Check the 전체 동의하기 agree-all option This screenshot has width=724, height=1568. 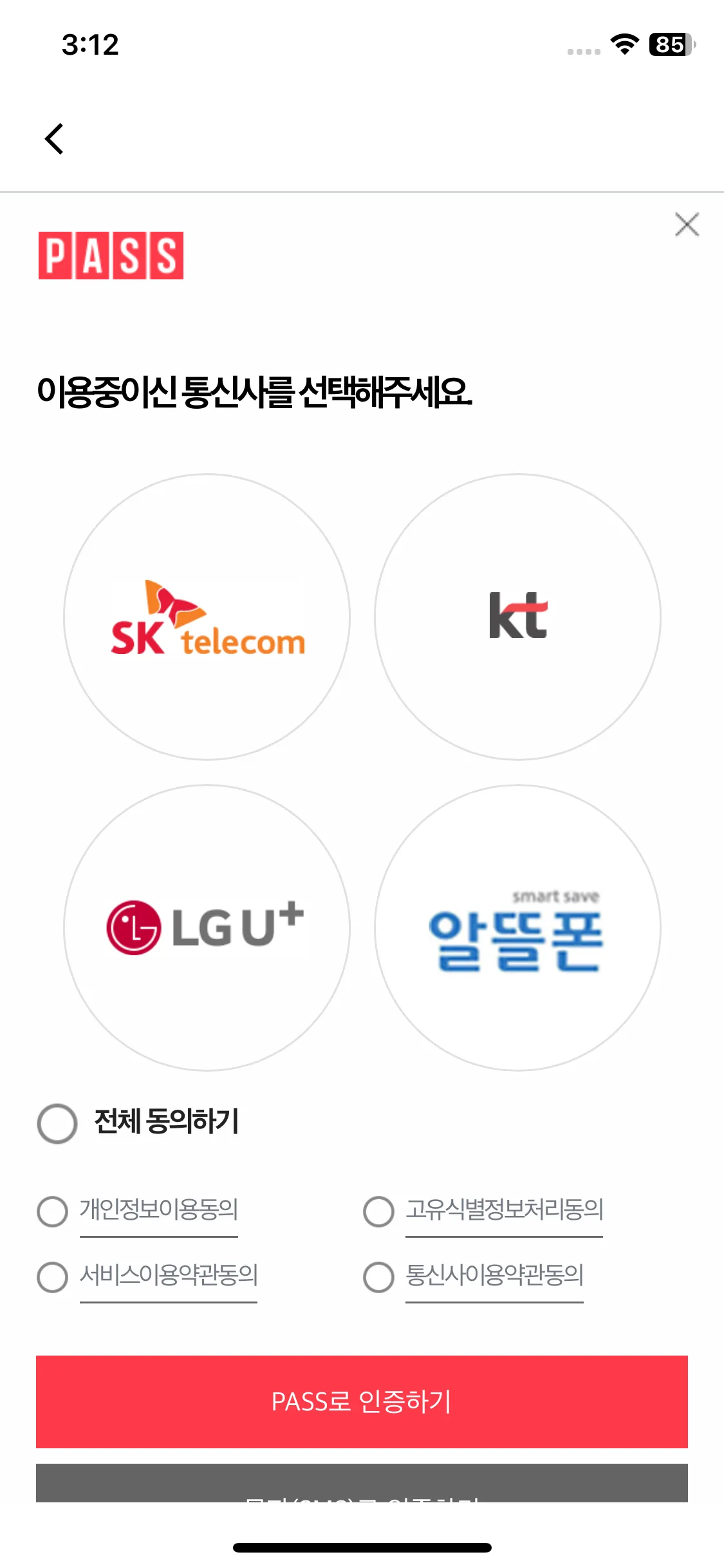tap(57, 1123)
